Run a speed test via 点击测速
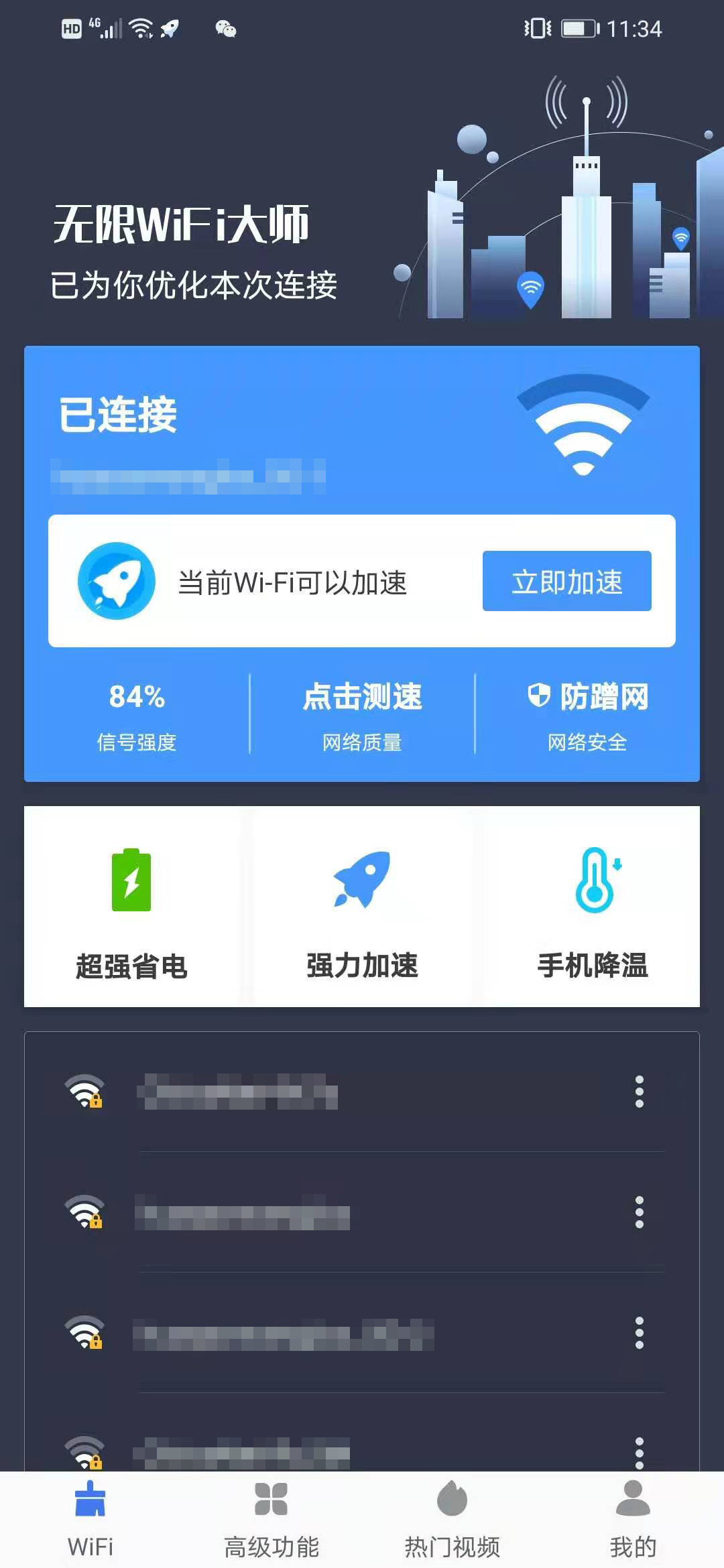This screenshot has width=724, height=1568. [x=362, y=713]
